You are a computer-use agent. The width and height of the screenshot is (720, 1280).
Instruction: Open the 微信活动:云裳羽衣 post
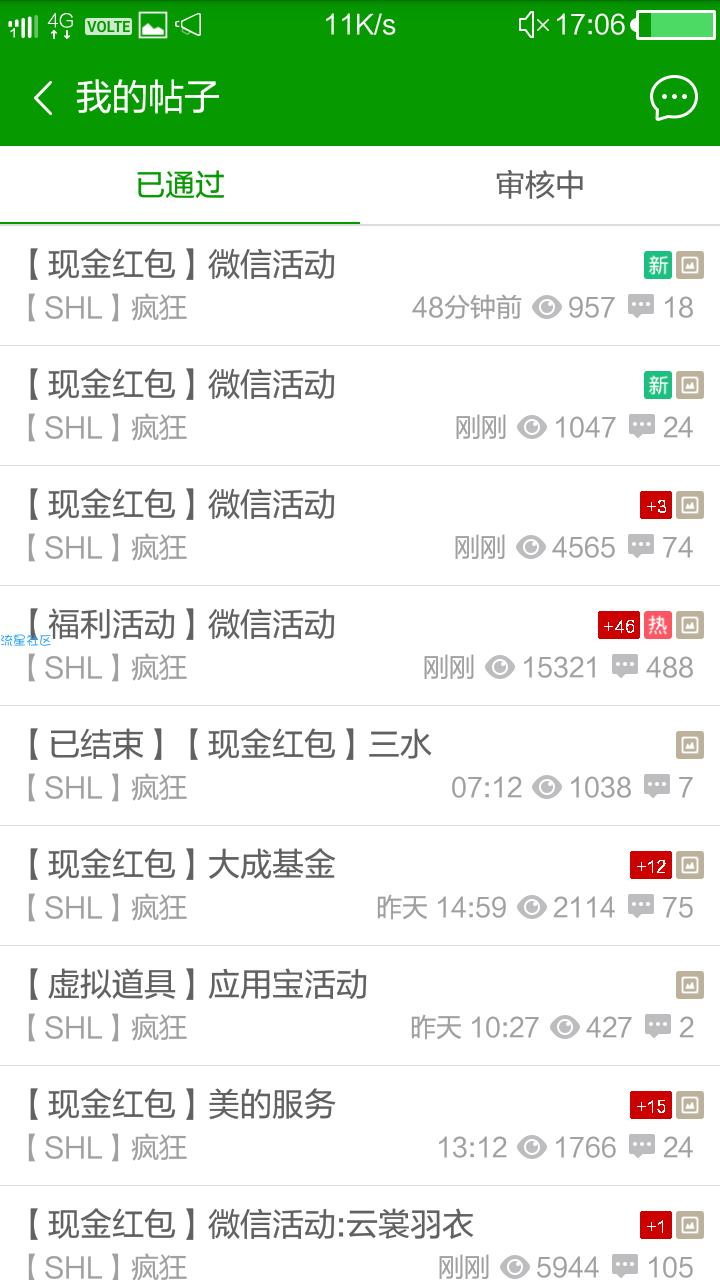pyautogui.click(x=360, y=1234)
